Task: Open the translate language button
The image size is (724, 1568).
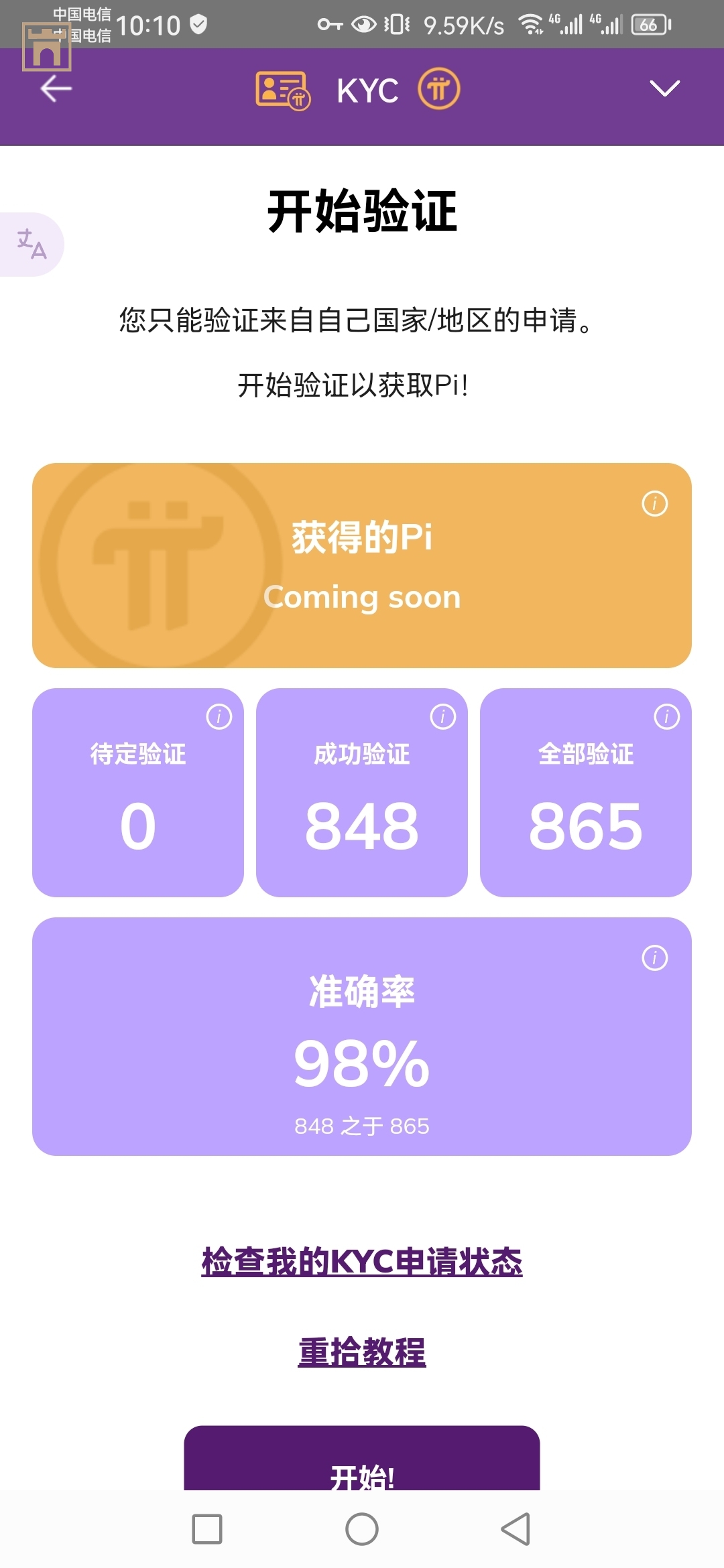Action: click(x=32, y=244)
